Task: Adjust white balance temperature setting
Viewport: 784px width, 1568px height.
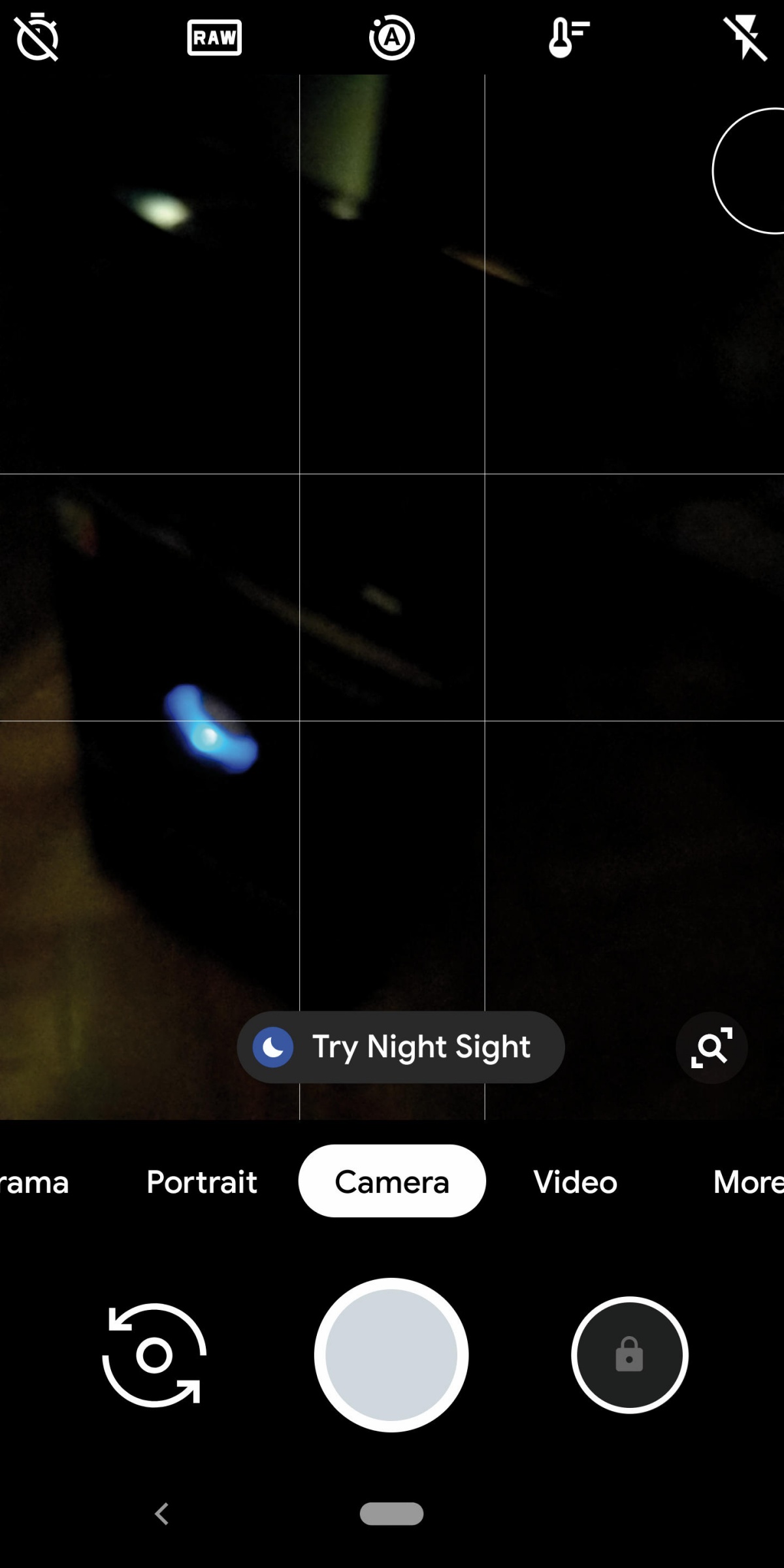Action: coord(568,38)
